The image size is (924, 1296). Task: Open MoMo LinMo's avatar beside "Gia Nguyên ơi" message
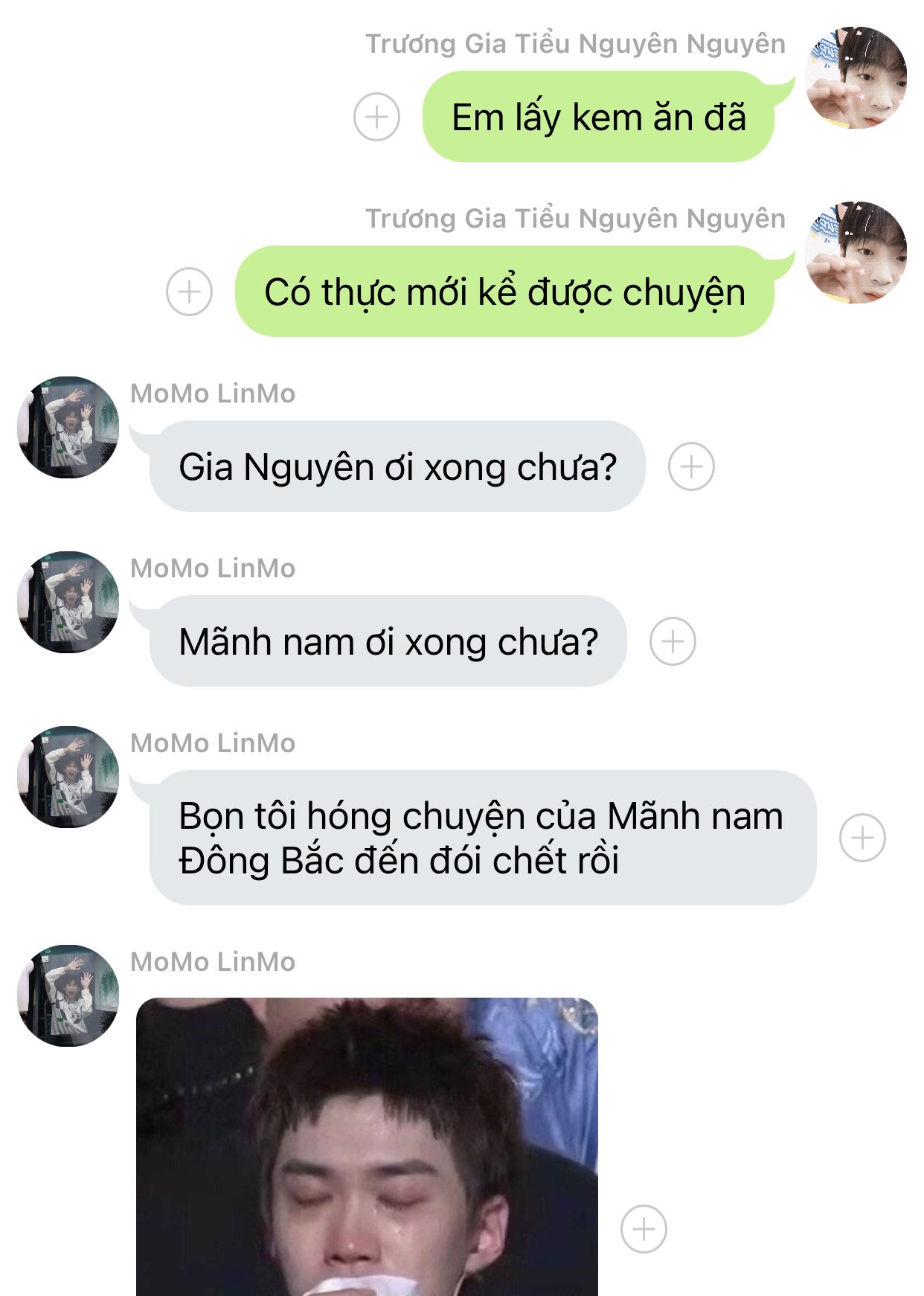[x=68, y=427]
